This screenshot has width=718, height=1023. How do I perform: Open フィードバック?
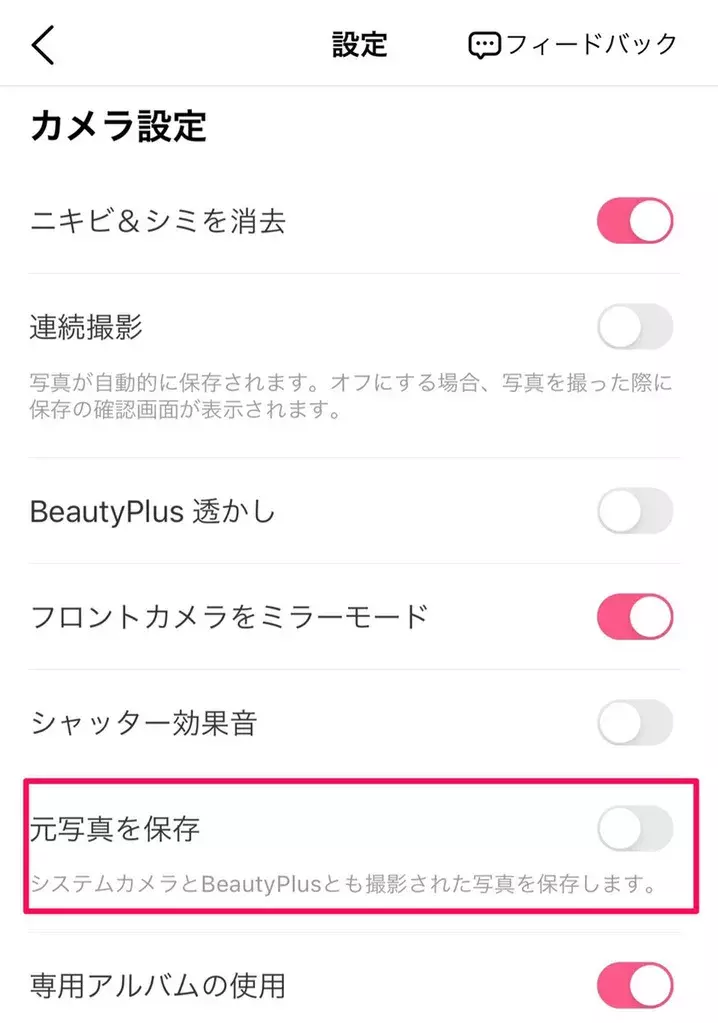tap(573, 45)
